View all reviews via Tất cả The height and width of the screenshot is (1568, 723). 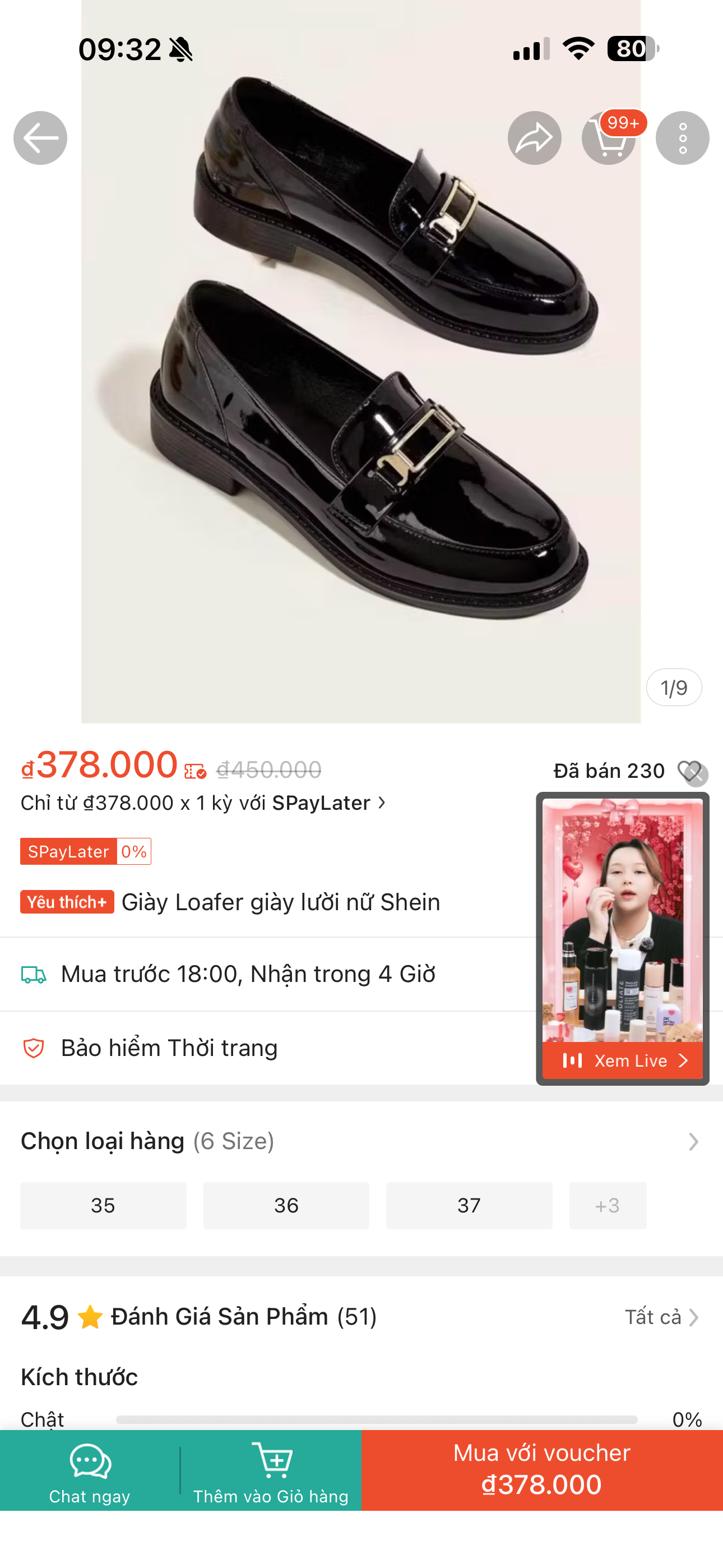pyautogui.click(x=661, y=1317)
